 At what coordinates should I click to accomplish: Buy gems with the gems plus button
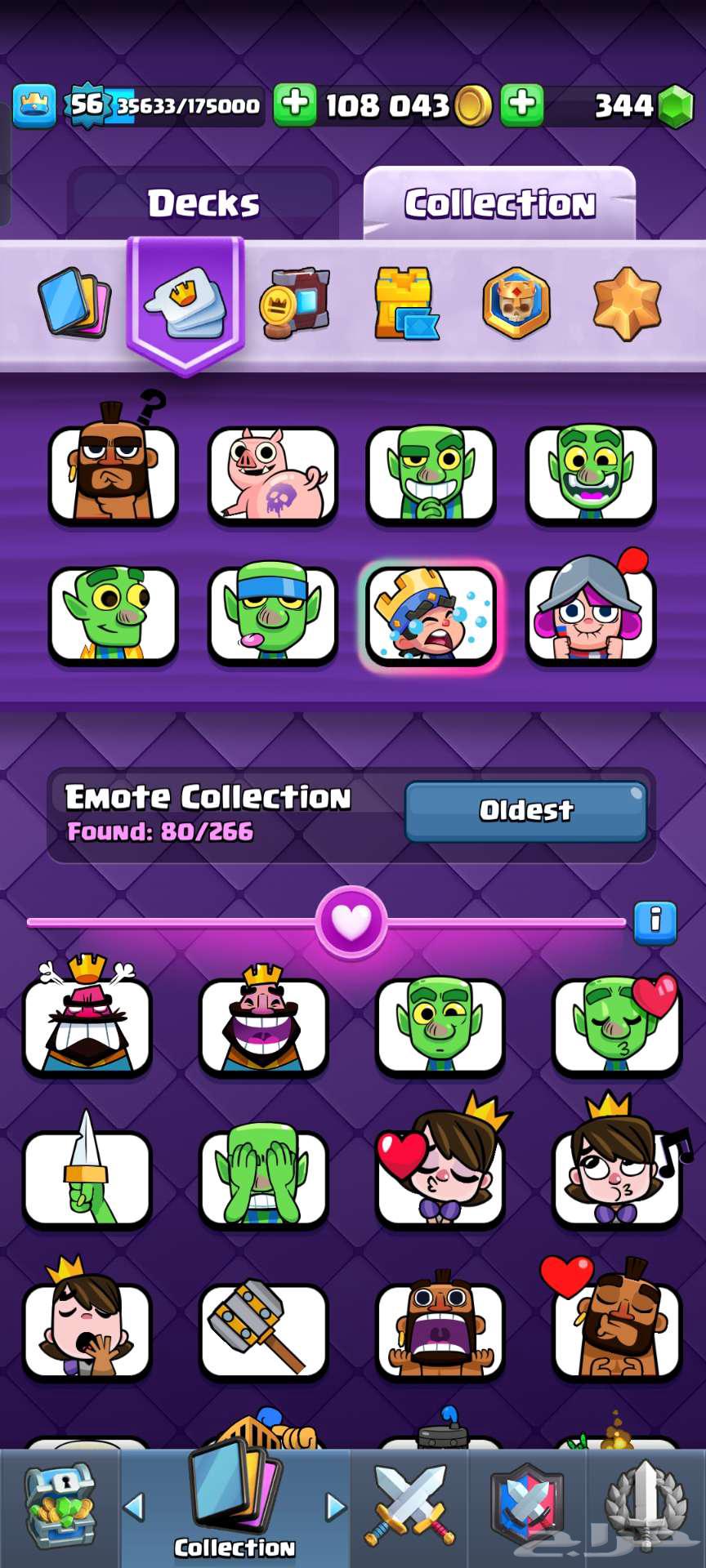pos(521,105)
